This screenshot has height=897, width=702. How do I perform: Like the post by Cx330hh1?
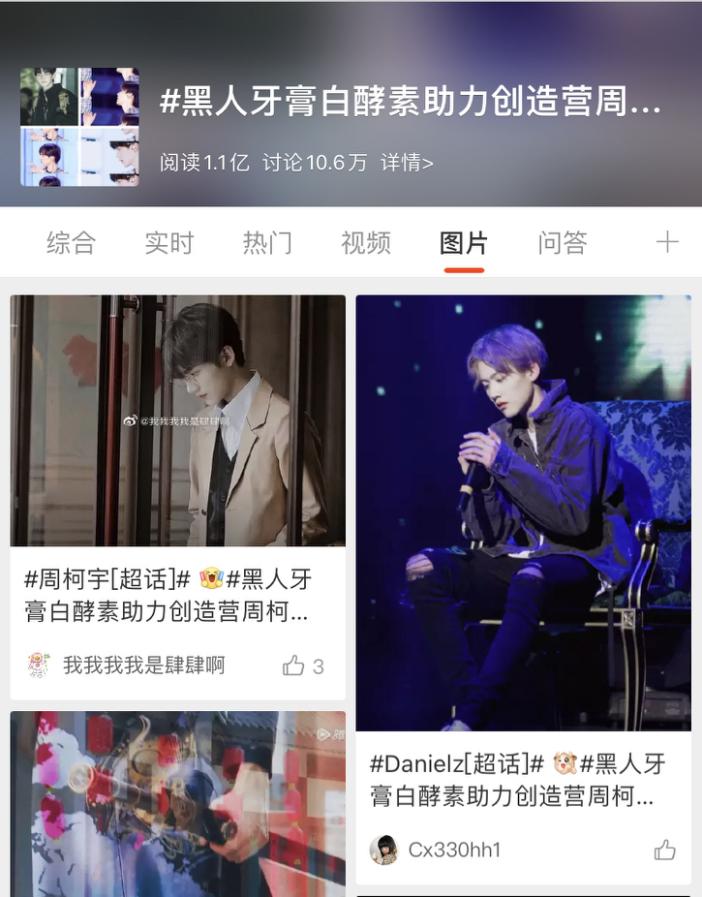point(665,850)
